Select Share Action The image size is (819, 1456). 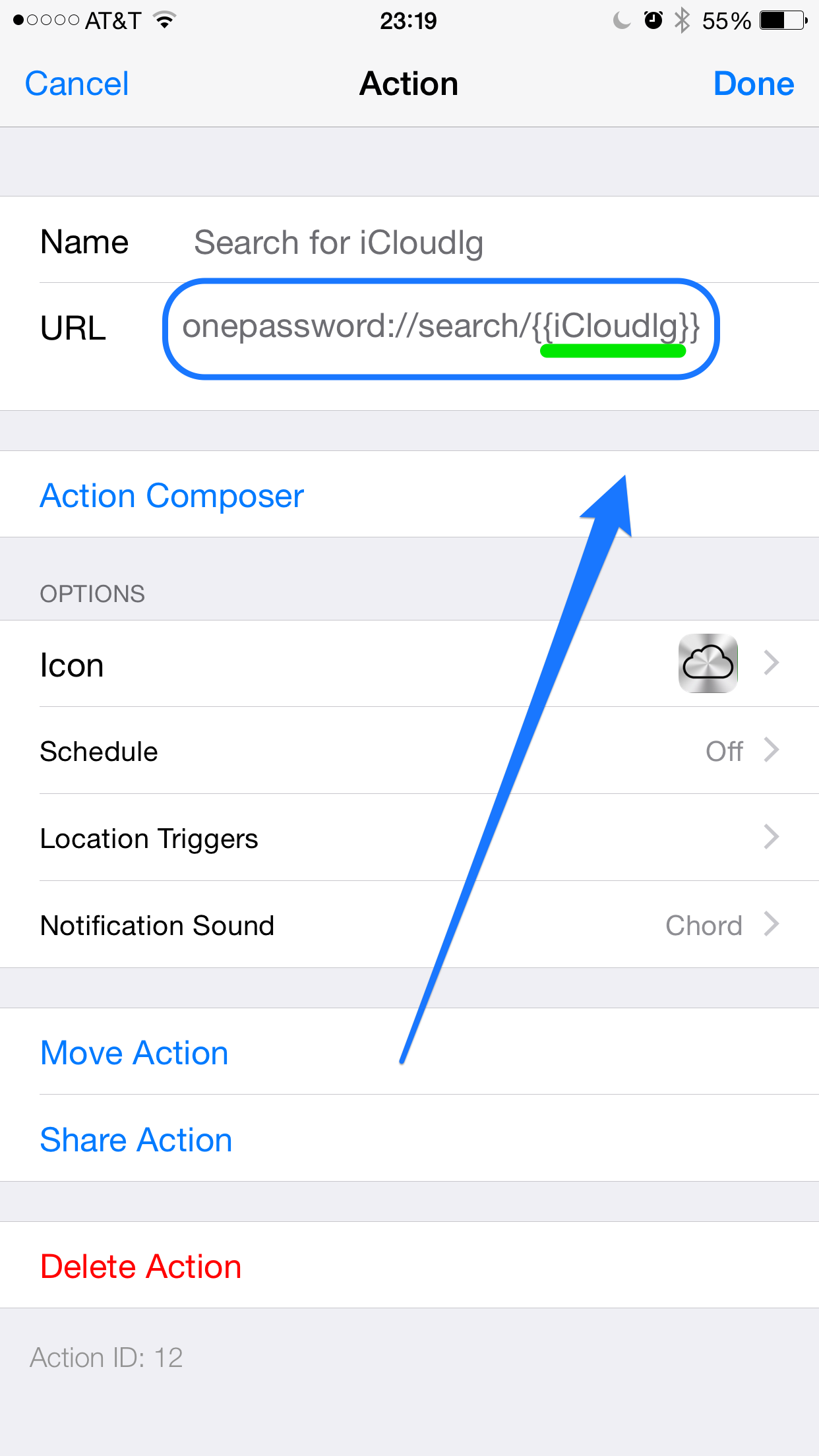136,1139
